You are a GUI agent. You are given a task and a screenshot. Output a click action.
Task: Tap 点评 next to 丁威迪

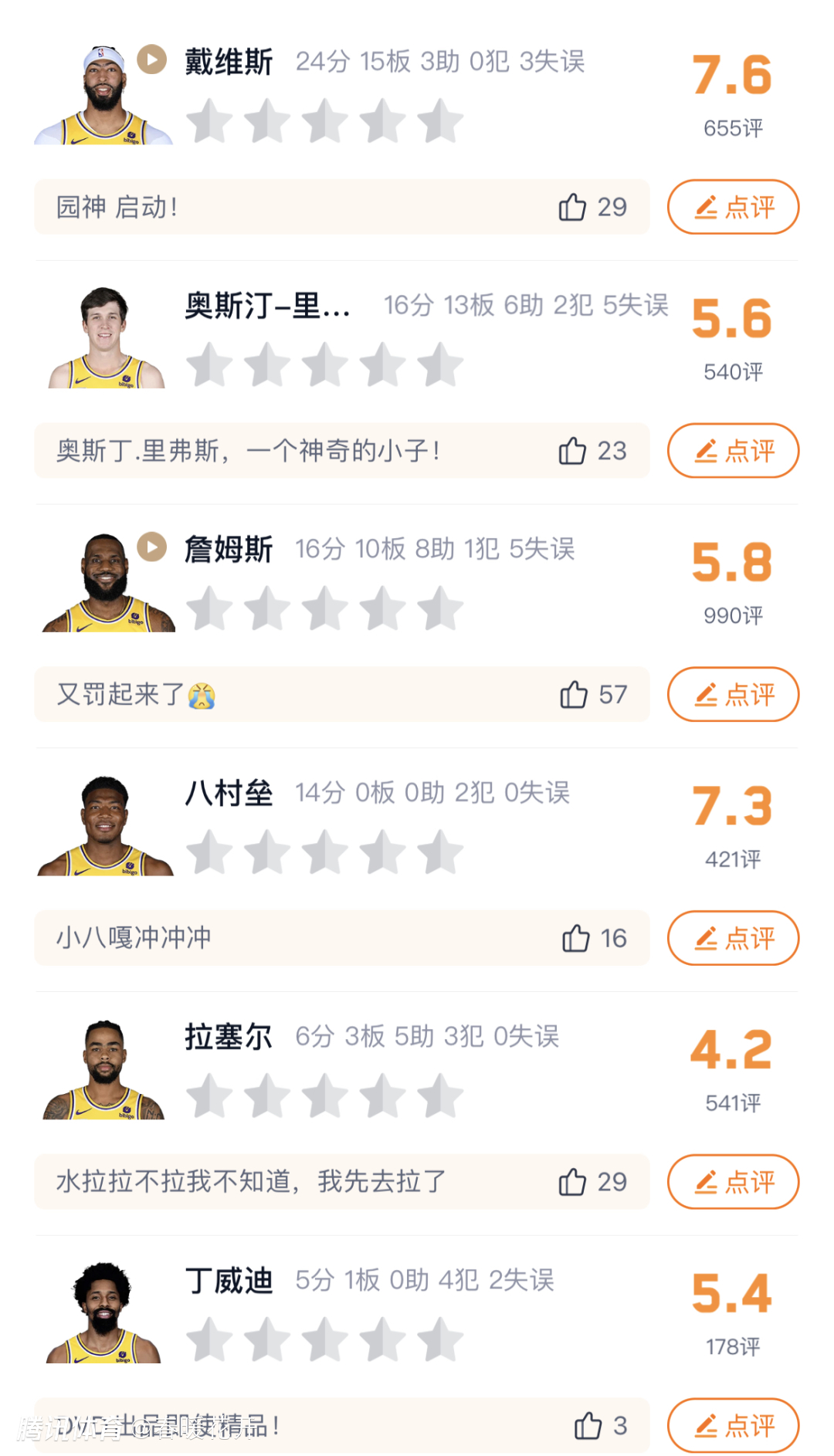733,1425
